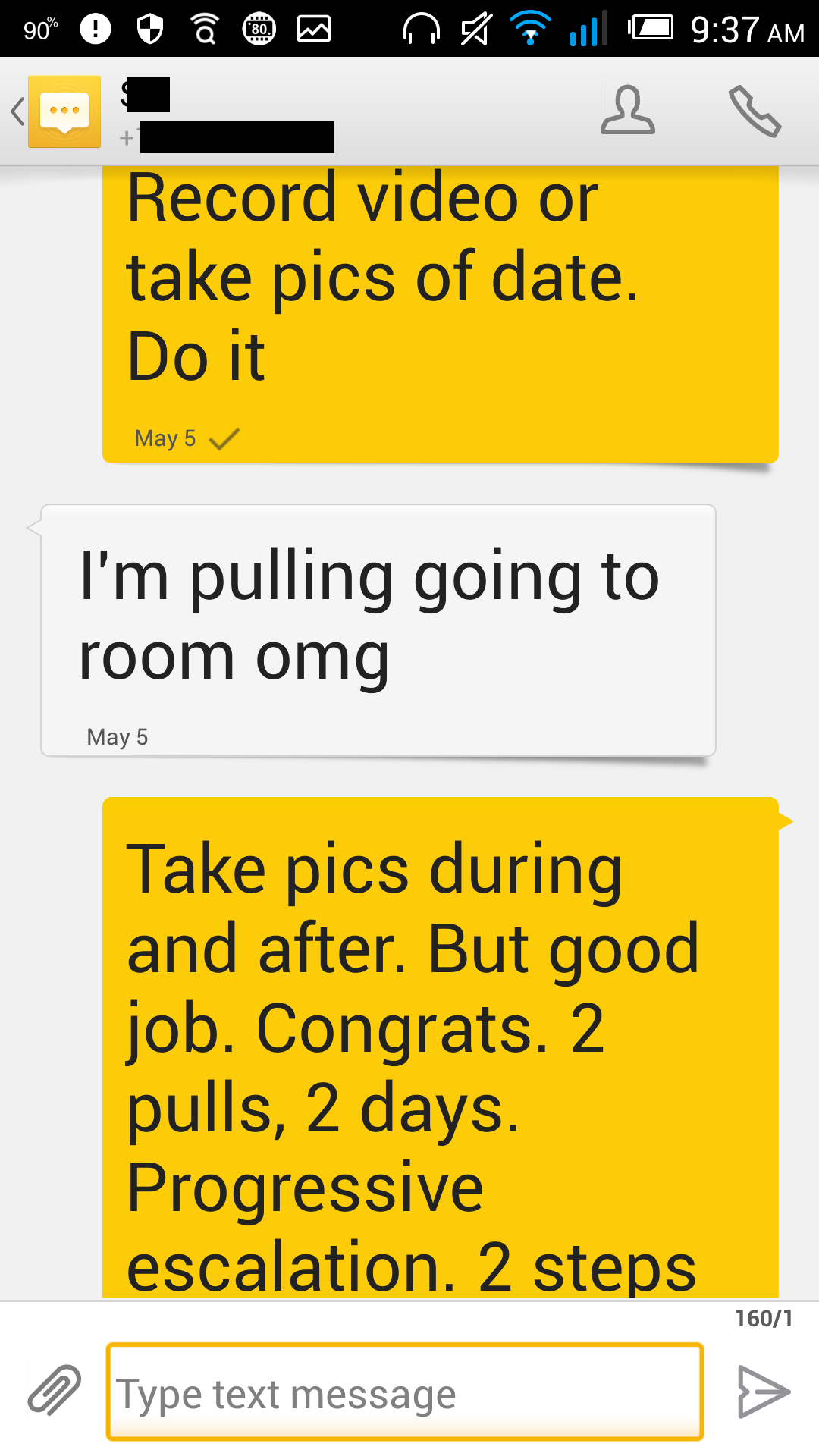819x1456 pixels.
Task: Open the contact profile icon
Action: pyautogui.click(x=627, y=111)
